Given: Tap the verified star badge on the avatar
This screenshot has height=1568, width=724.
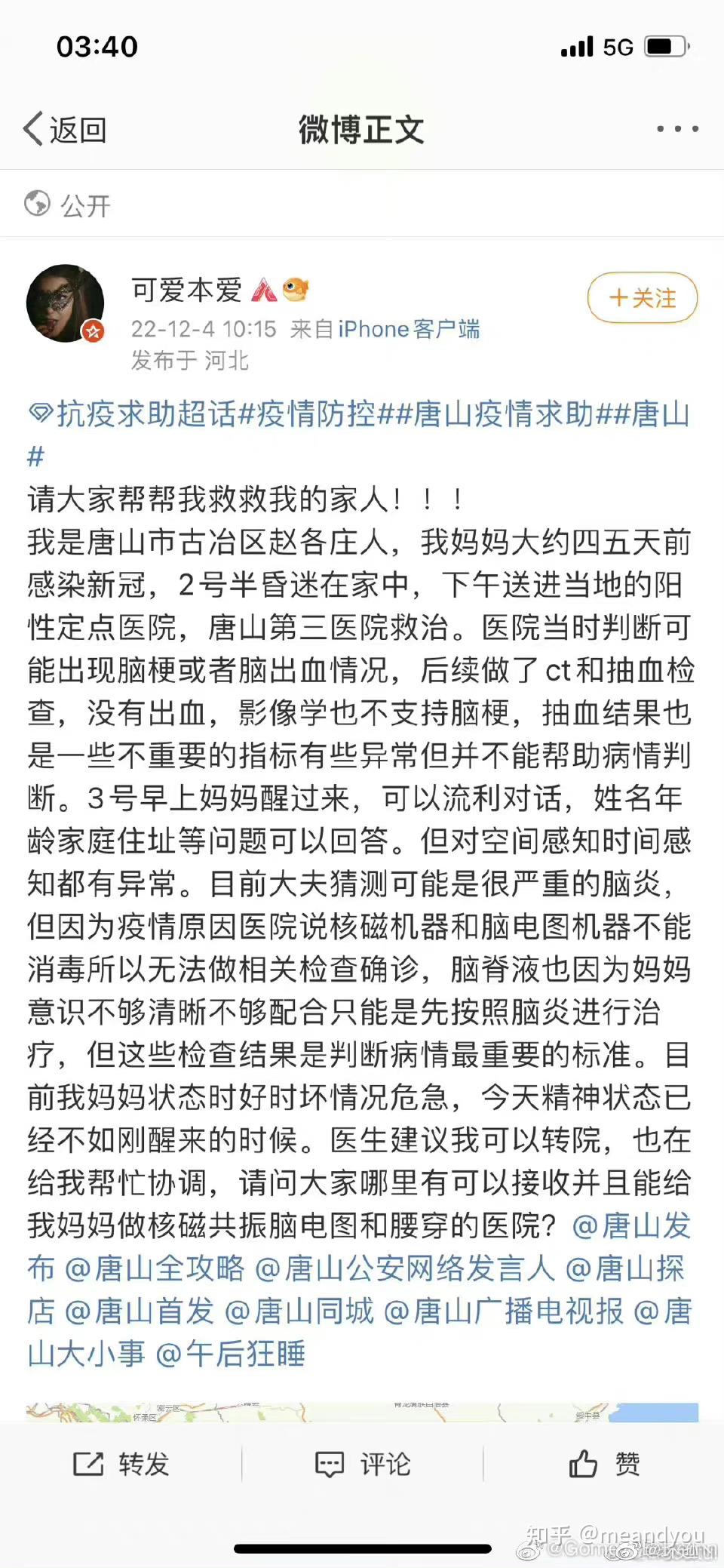Looking at the screenshot, I should click(93, 330).
